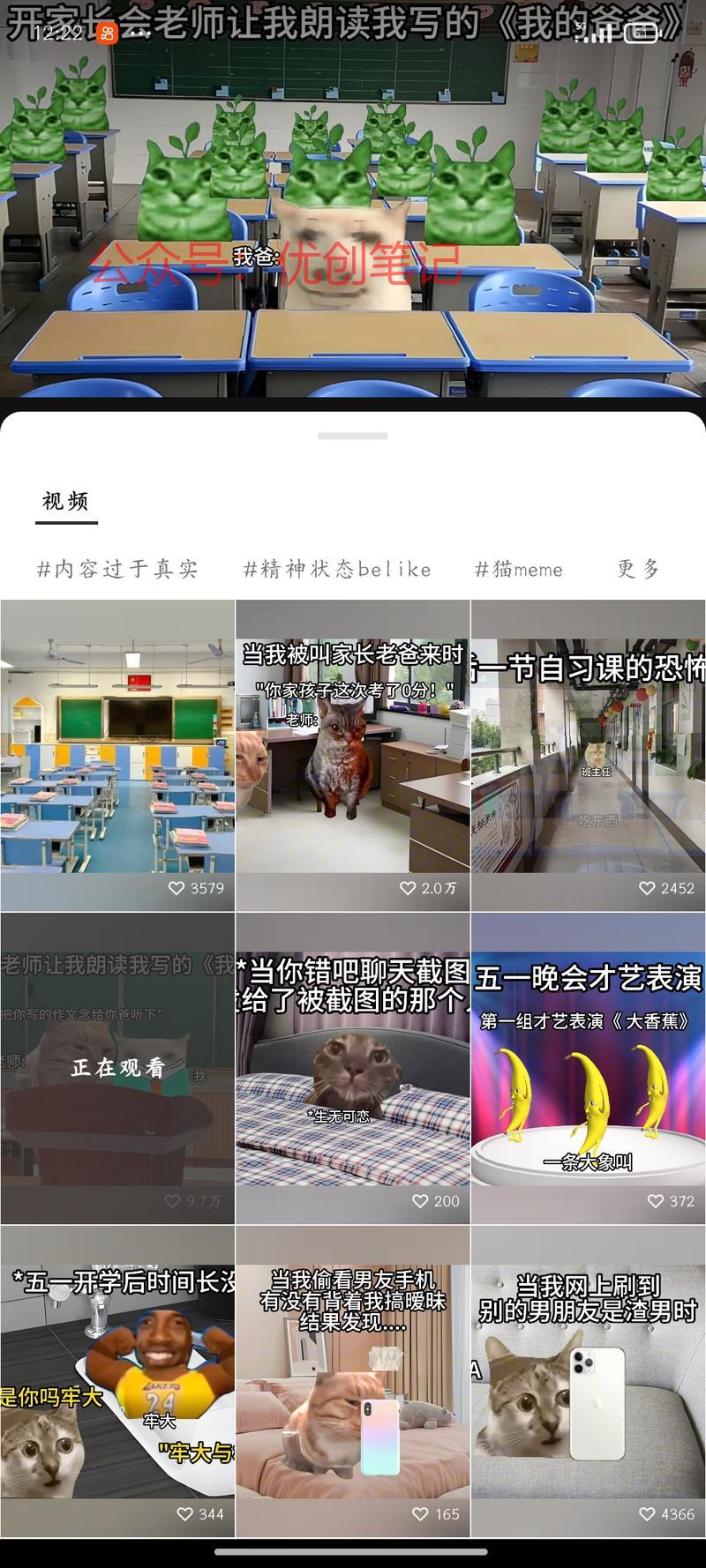Screen dimensions: 706x1568
Task: Choose the #猫meme hashtag
Action: coord(519,570)
